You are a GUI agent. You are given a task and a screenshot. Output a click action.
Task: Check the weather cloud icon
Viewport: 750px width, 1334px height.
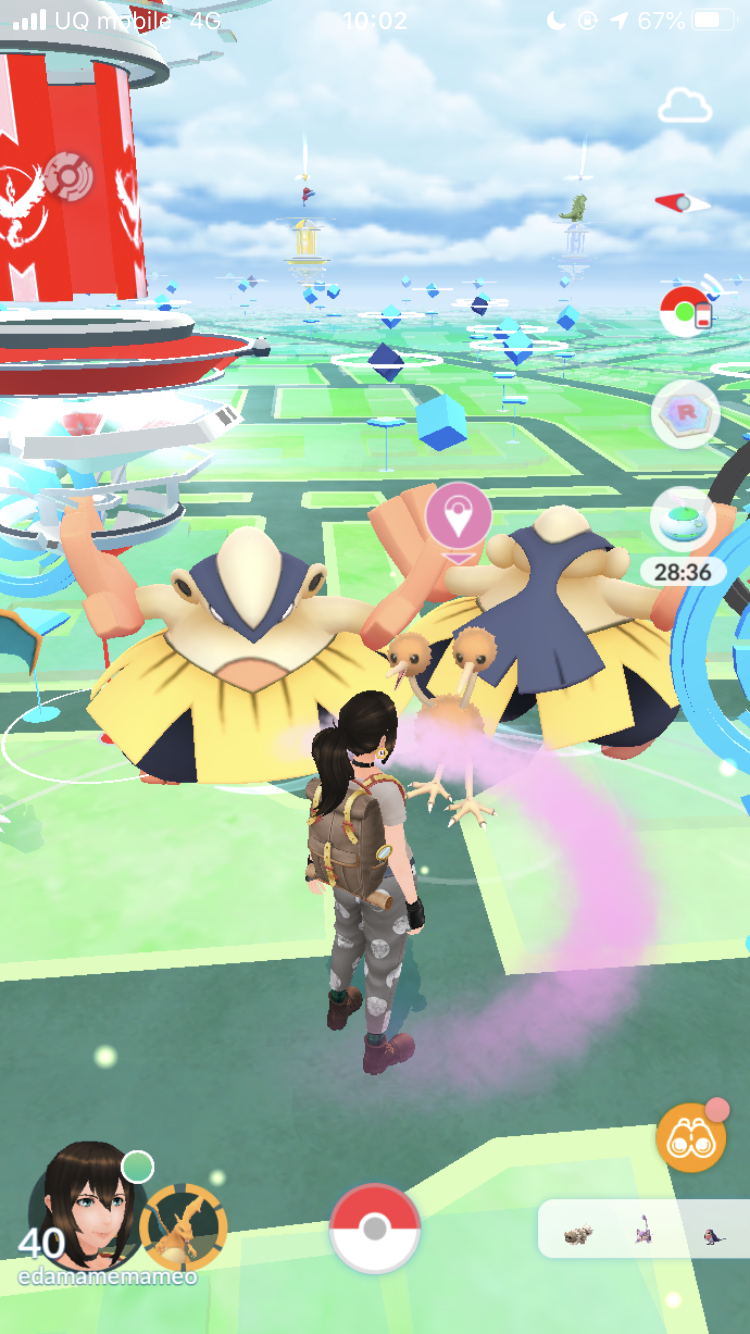tap(685, 106)
